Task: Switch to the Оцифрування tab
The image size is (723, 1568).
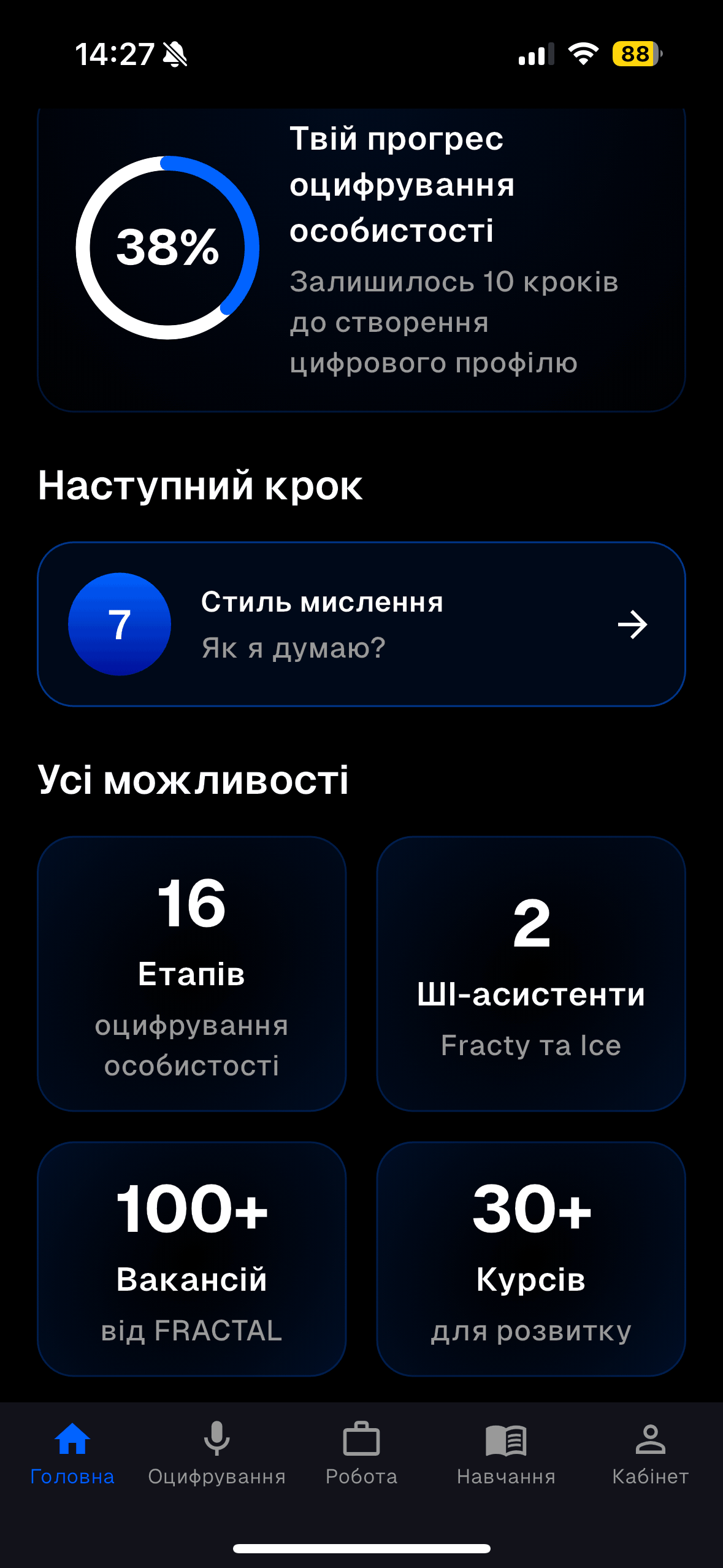Action: point(216,1453)
